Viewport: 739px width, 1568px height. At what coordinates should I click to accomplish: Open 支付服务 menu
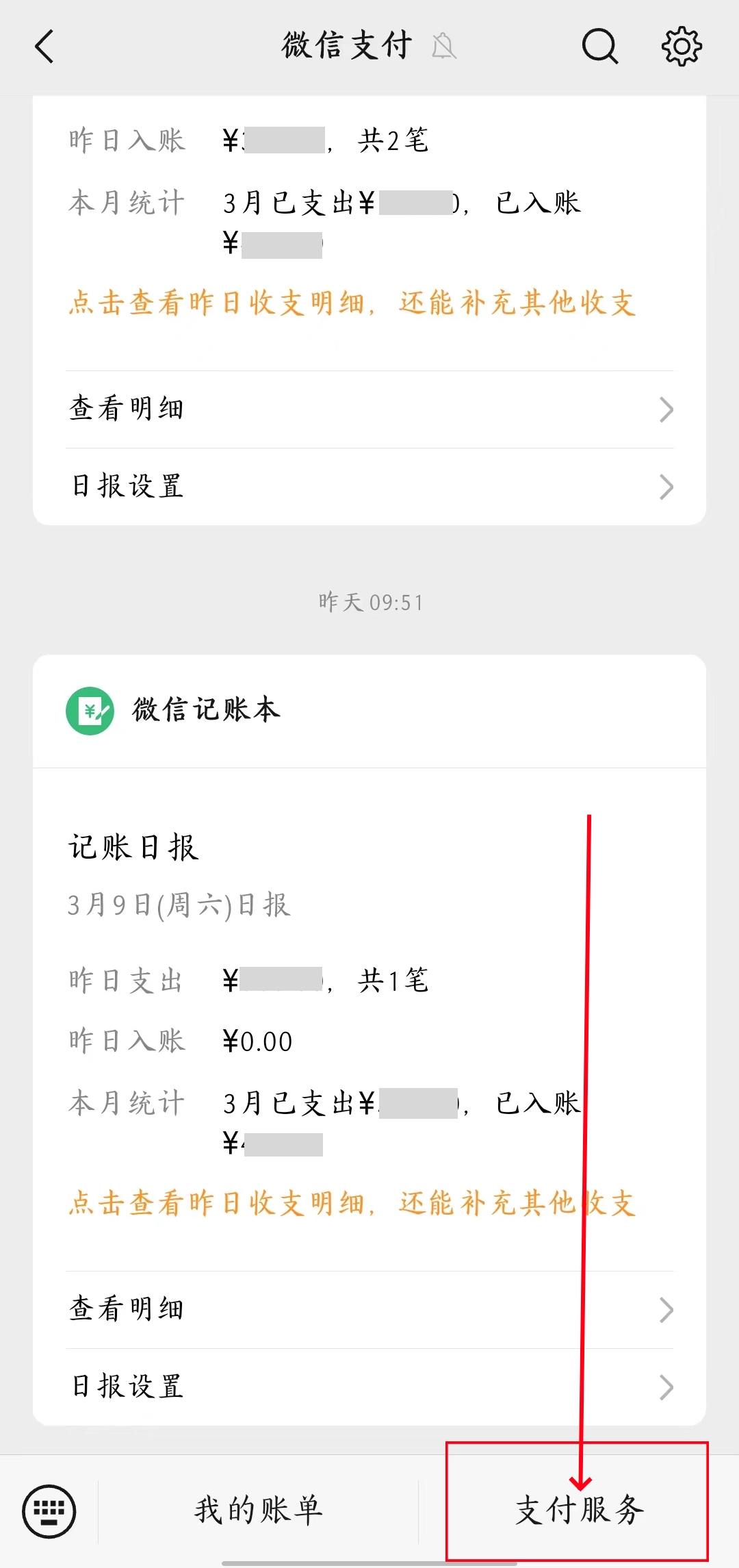coord(579,1511)
